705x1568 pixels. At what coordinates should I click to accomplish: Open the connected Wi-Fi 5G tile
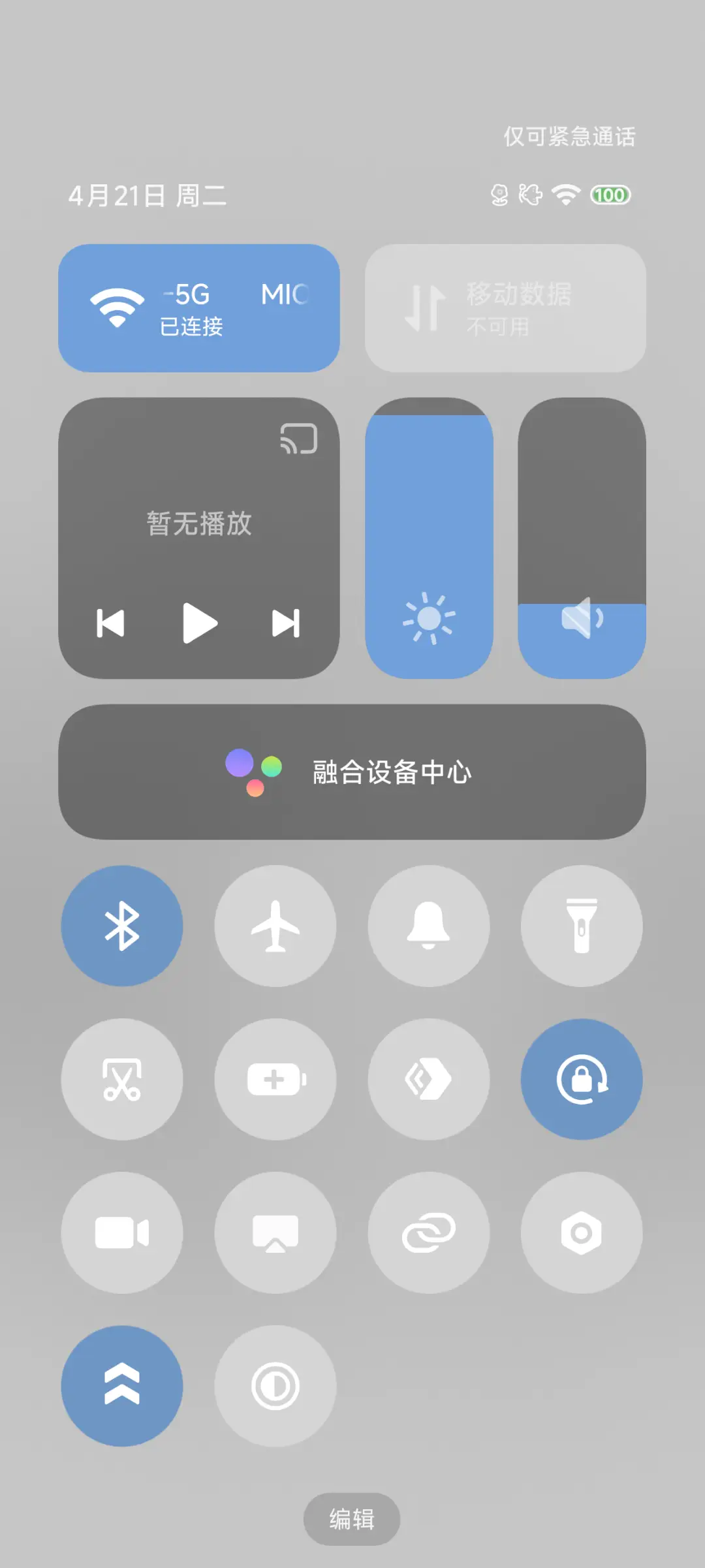click(198, 307)
